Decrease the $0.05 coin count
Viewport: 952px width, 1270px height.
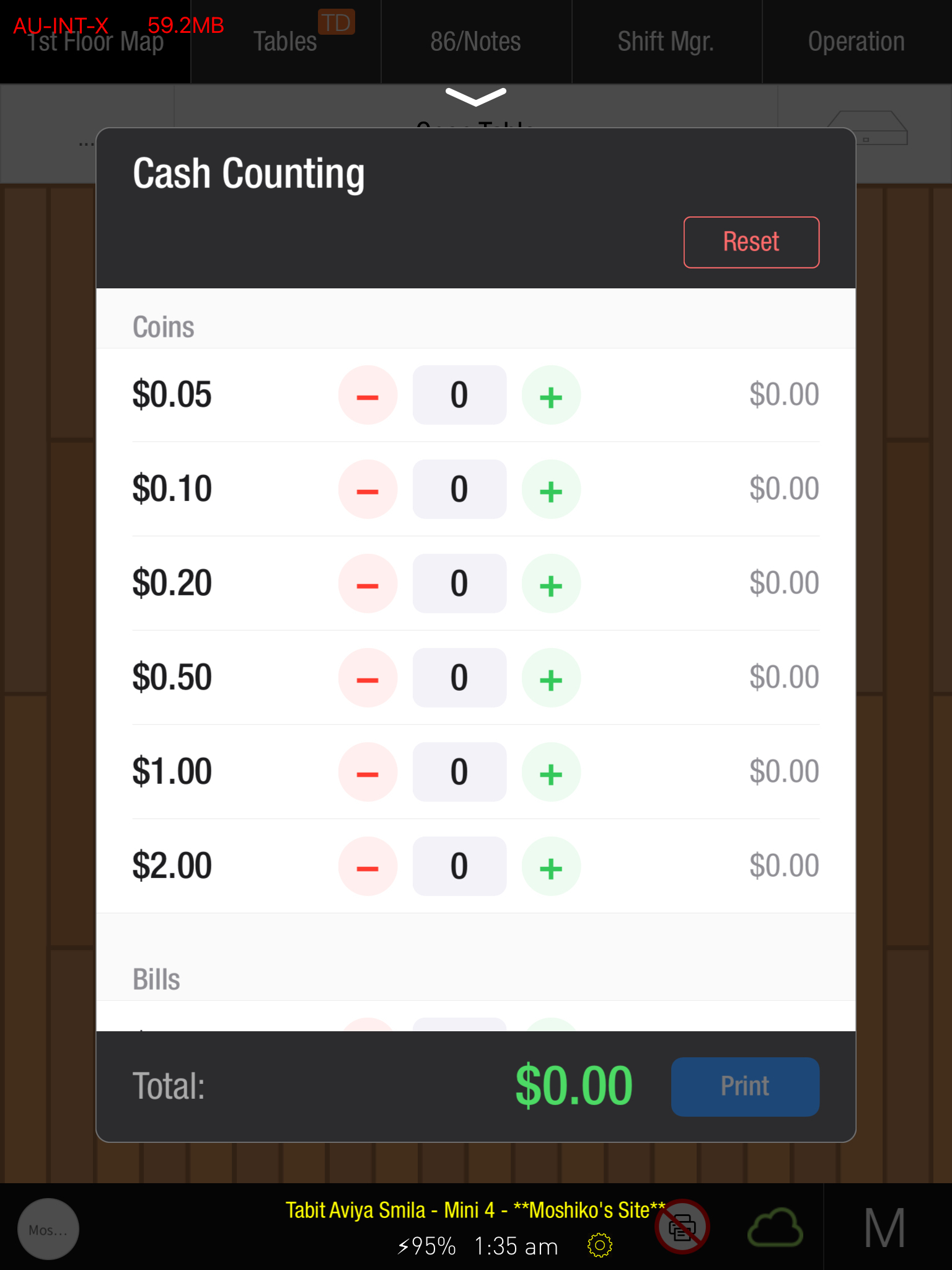point(368,395)
